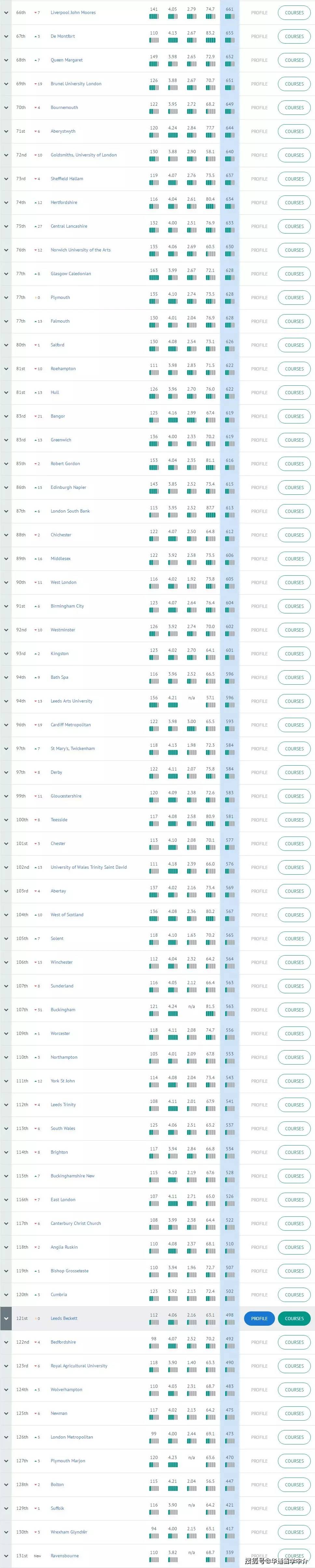Screen dimensions: 315x1568
Task: Open courses for Middlesex
Action: click(x=294, y=559)
